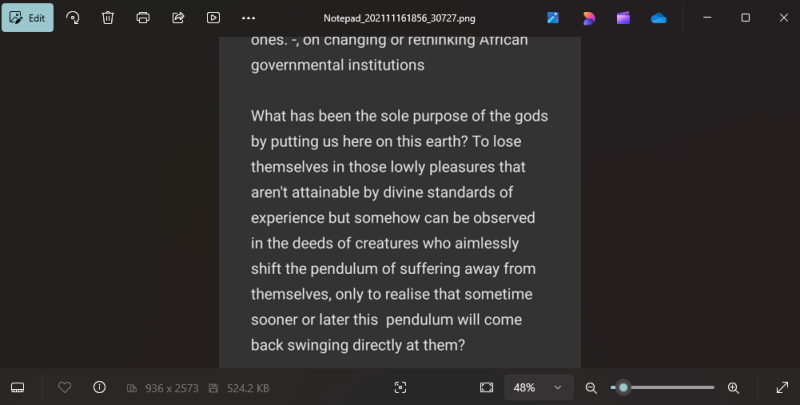This screenshot has height=405, width=800.
Task: Open the three-dot more options menu
Action: click(x=248, y=18)
